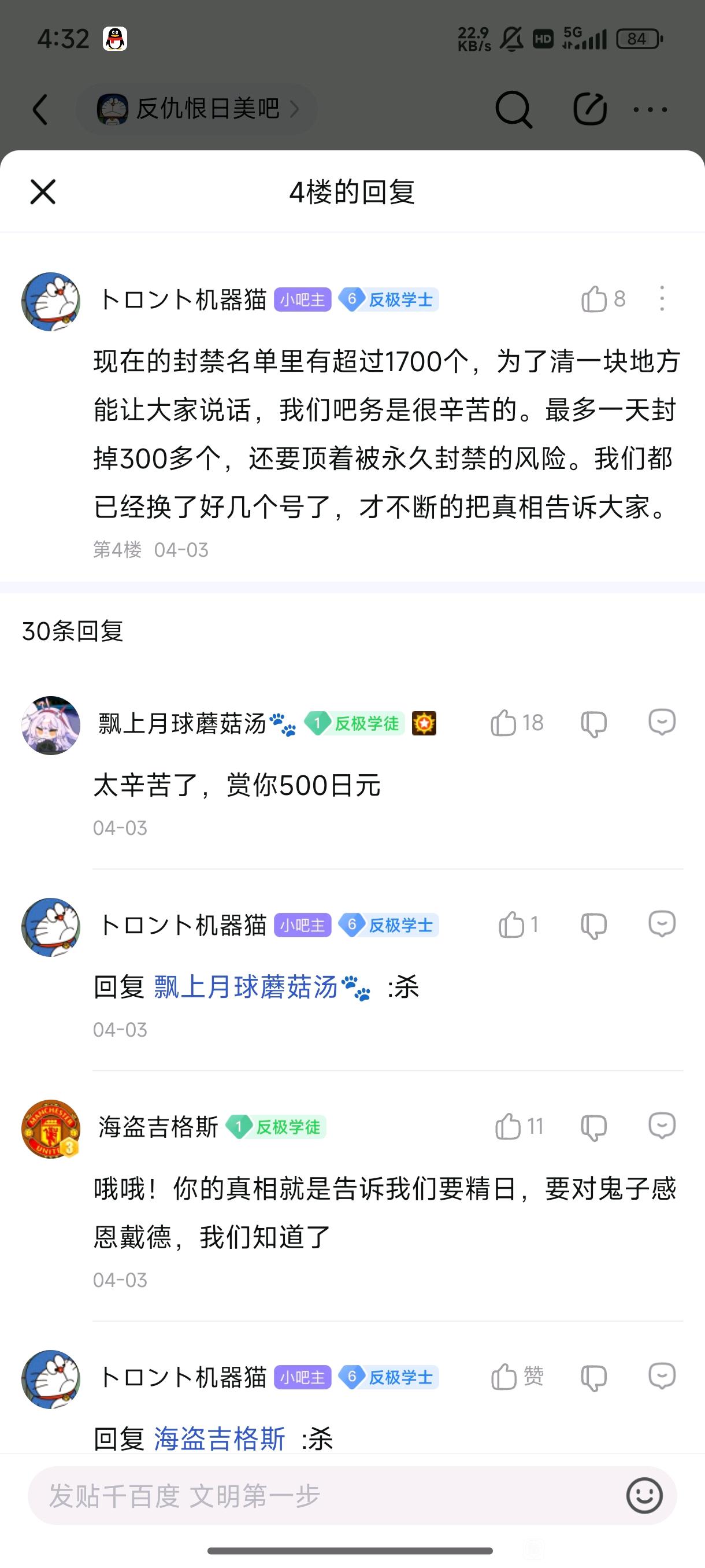The height and width of the screenshot is (1568, 705).
Task: Open the top-right overflow menu
Action: pyautogui.click(x=650, y=110)
